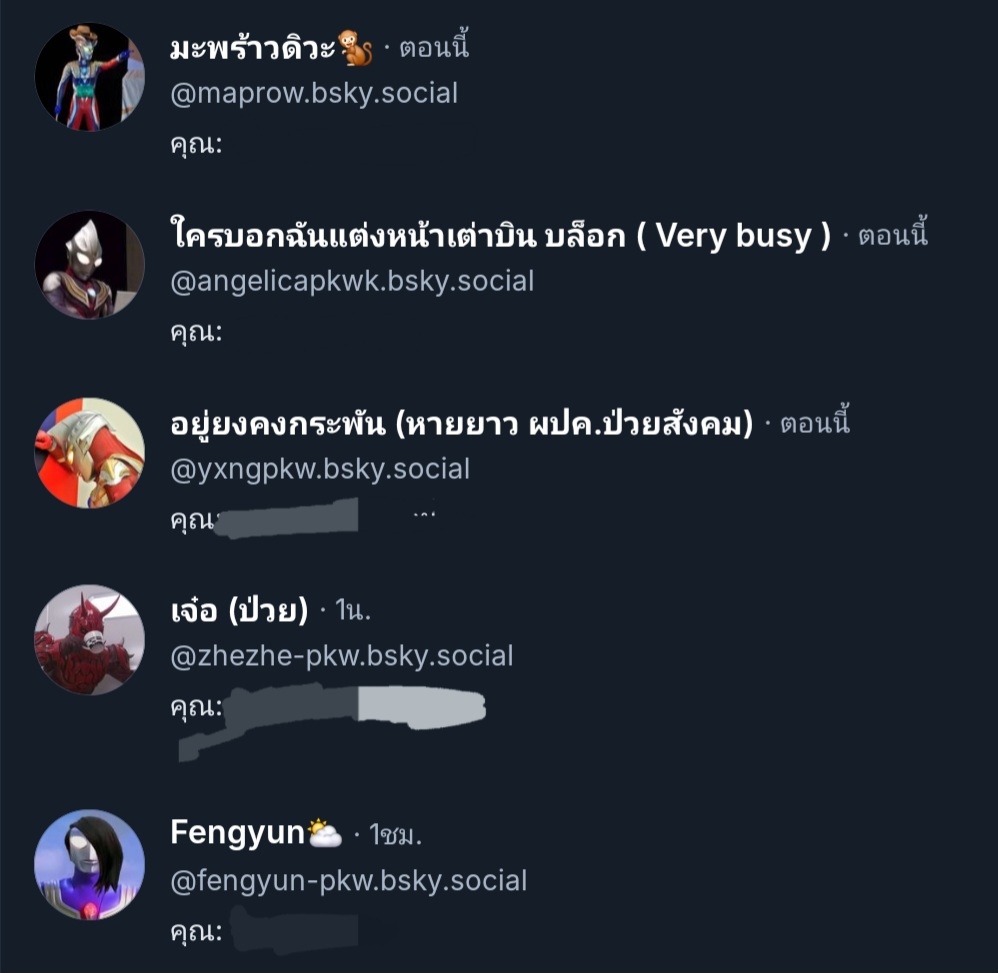Viewport: 998px width, 973px height.
Task: Open the conversation with @angelicapkwk.bsky.social
Action: tap(352, 281)
